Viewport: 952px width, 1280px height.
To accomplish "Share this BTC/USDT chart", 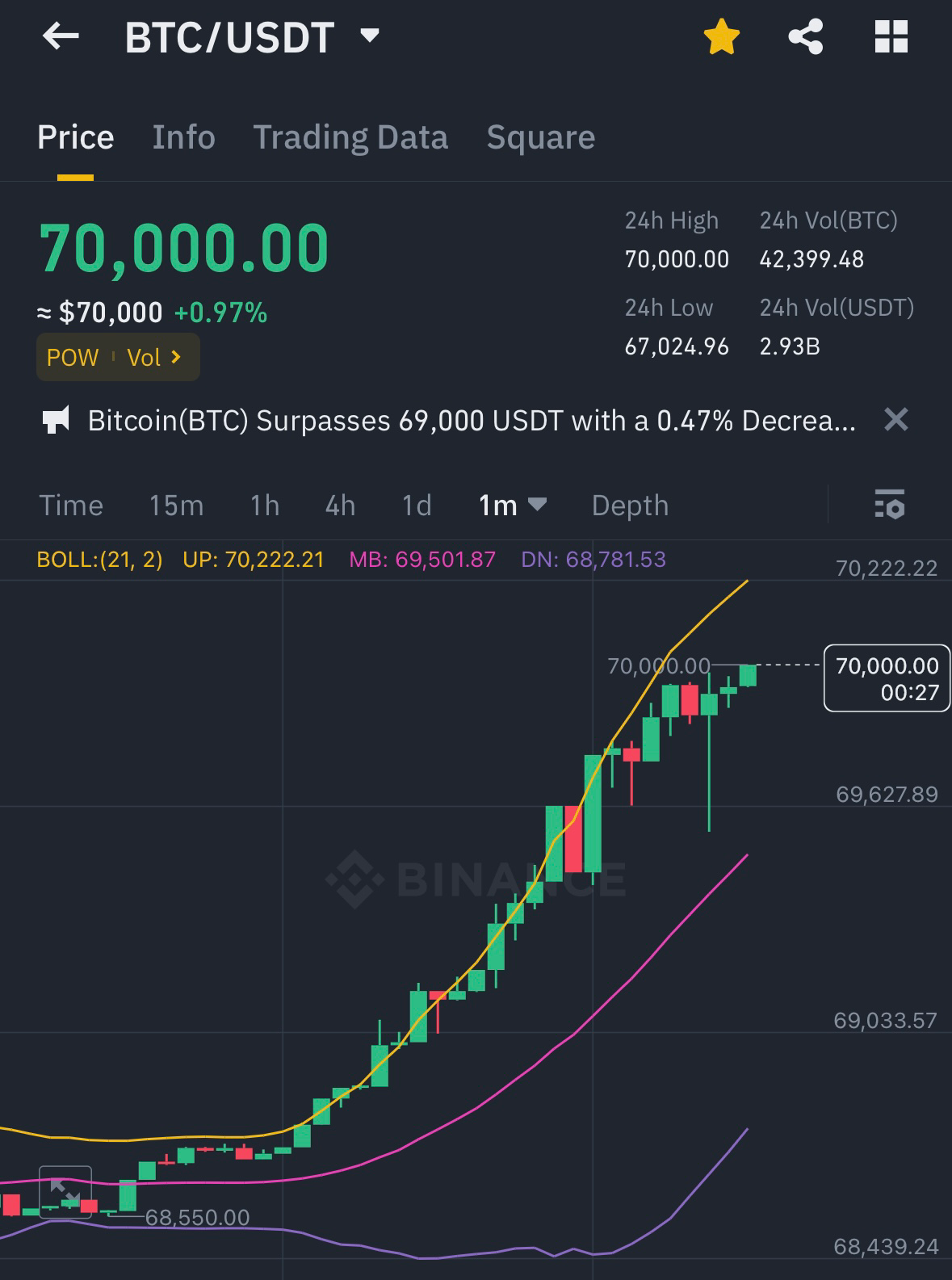I will coord(805,37).
